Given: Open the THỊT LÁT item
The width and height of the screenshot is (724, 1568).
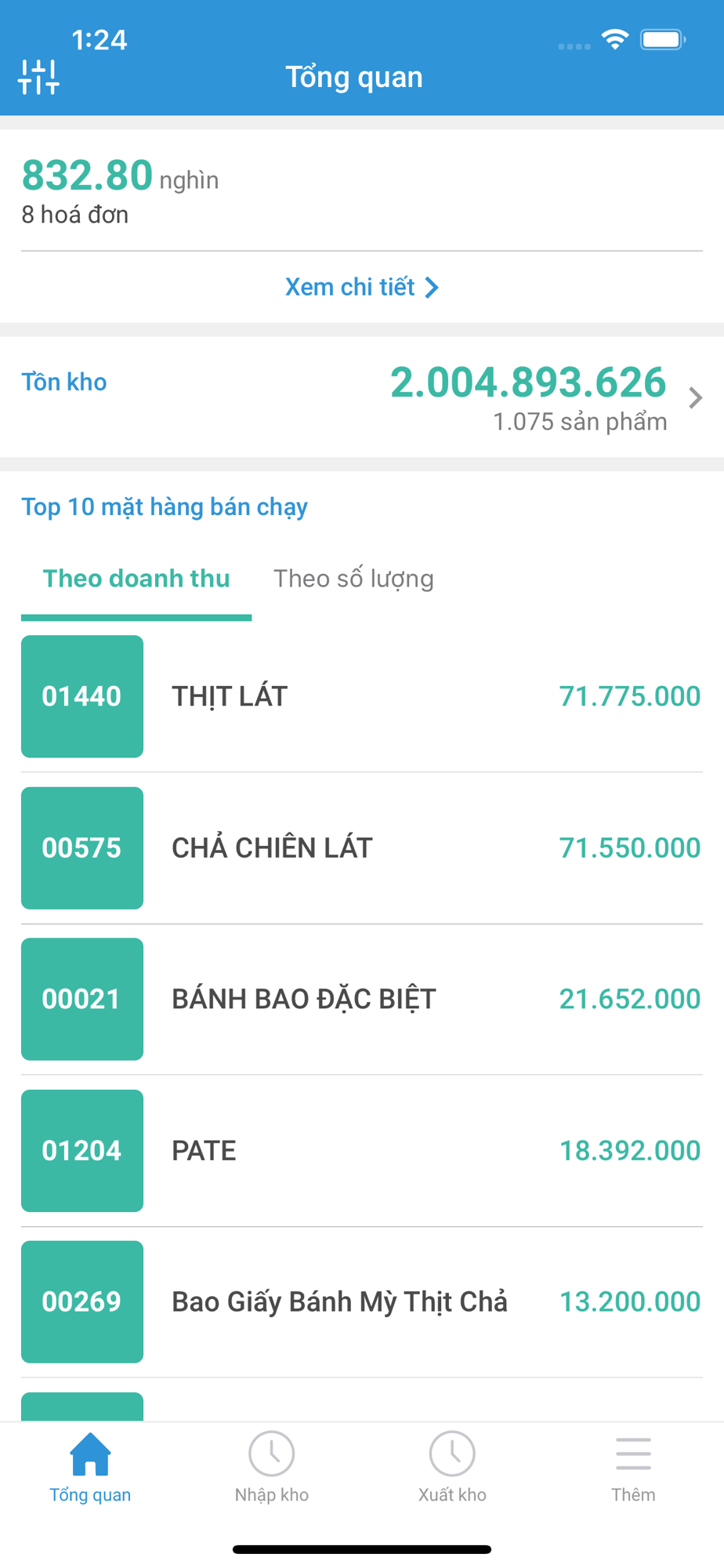Looking at the screenshot, I should 362,696.
